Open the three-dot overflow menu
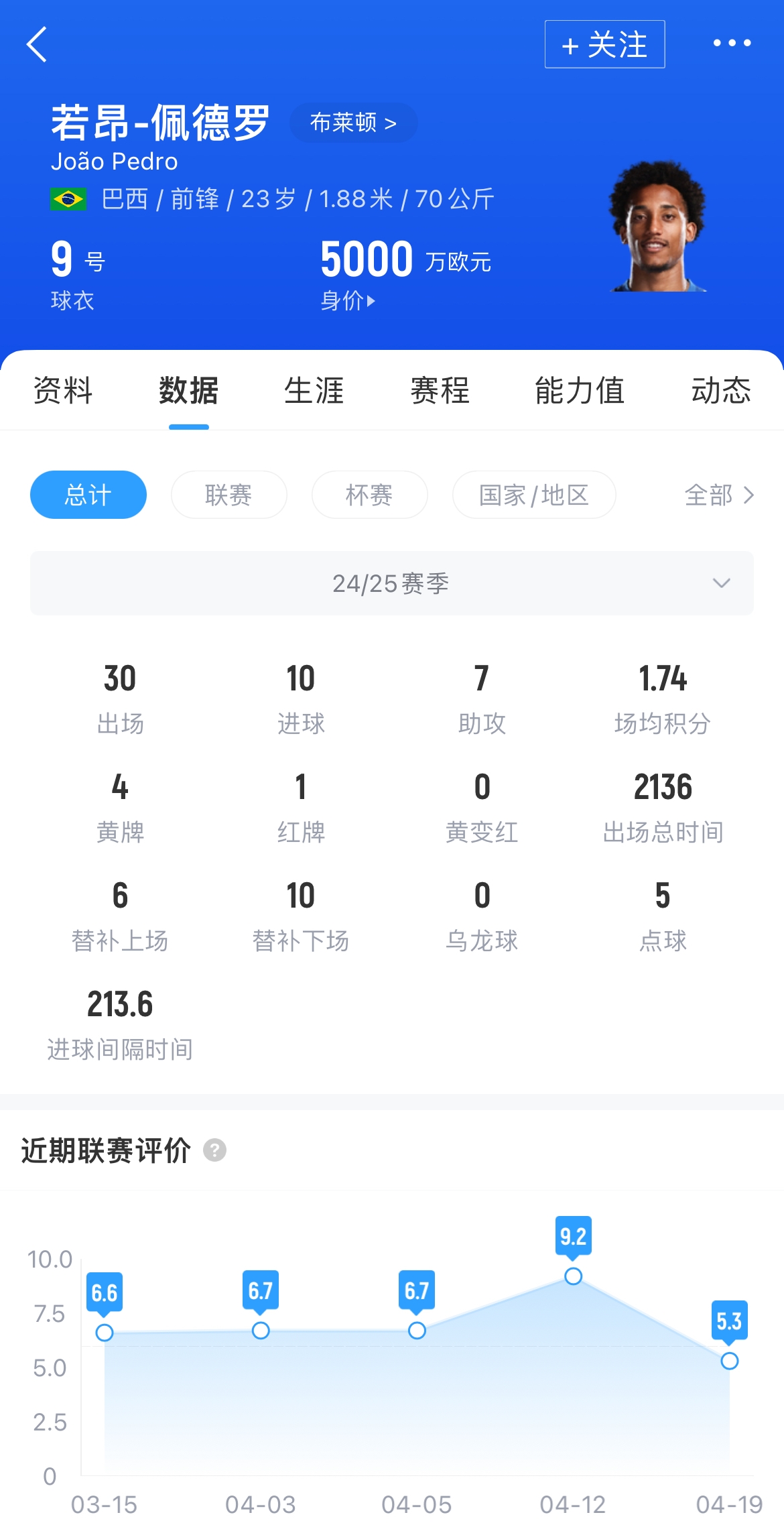This screenshot has height=1523, width=784. pyautogui.click(x=732, y=43)
